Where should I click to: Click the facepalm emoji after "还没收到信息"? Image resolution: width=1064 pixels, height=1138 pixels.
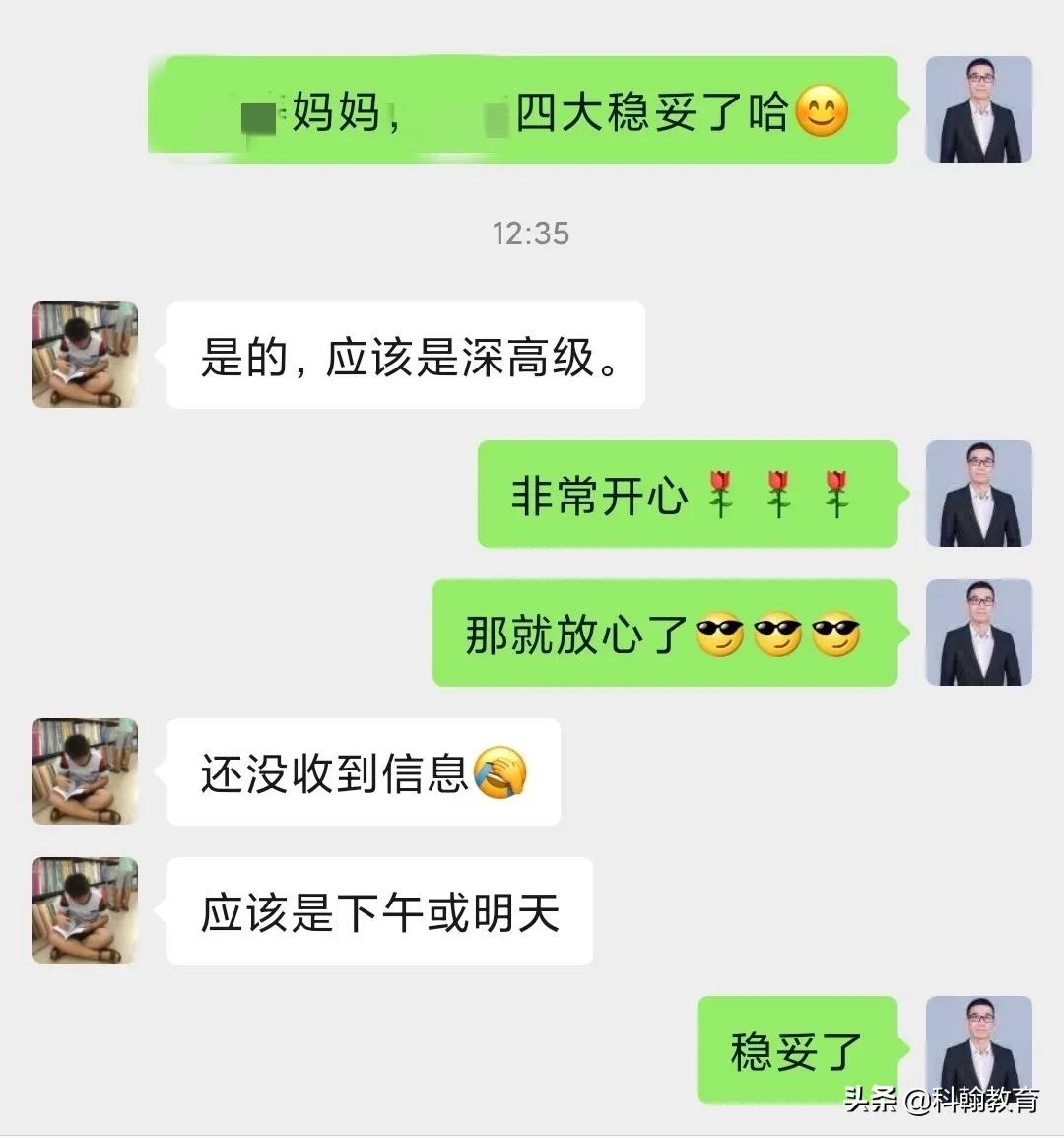pos(504,778)
